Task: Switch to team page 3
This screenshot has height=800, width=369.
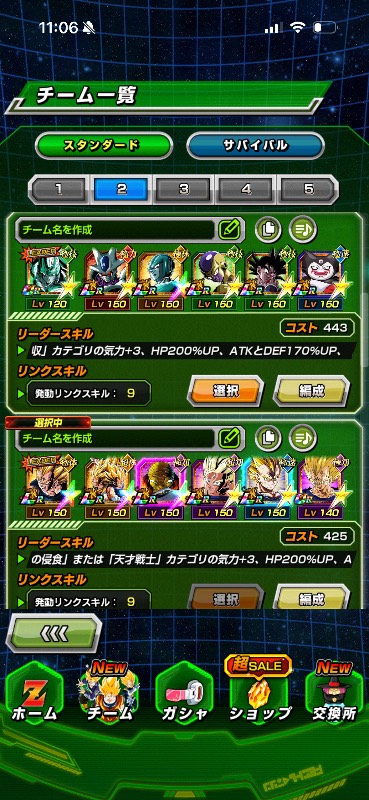Action: click(184, 190)
